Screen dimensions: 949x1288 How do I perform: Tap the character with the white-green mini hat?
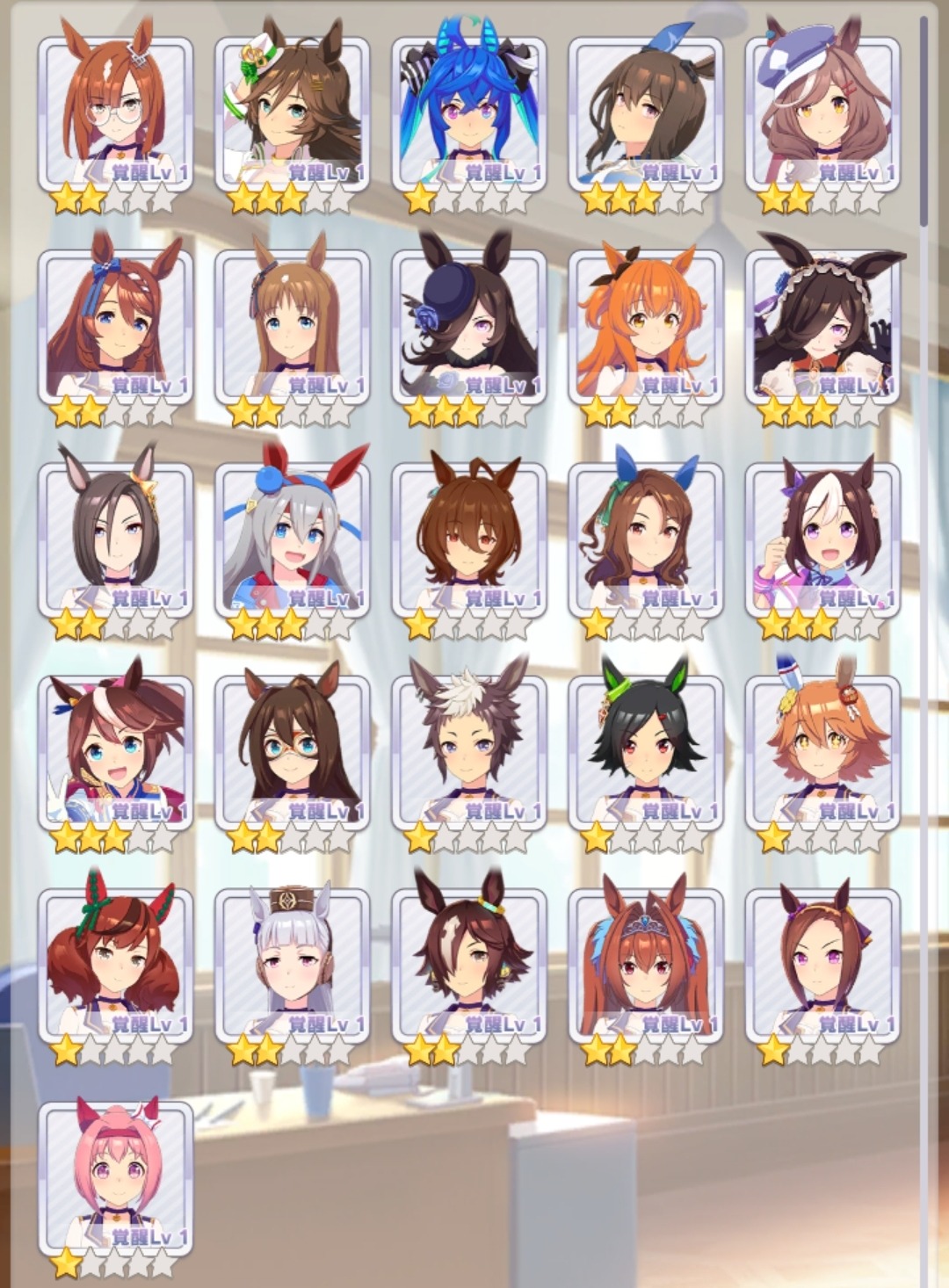292,114
